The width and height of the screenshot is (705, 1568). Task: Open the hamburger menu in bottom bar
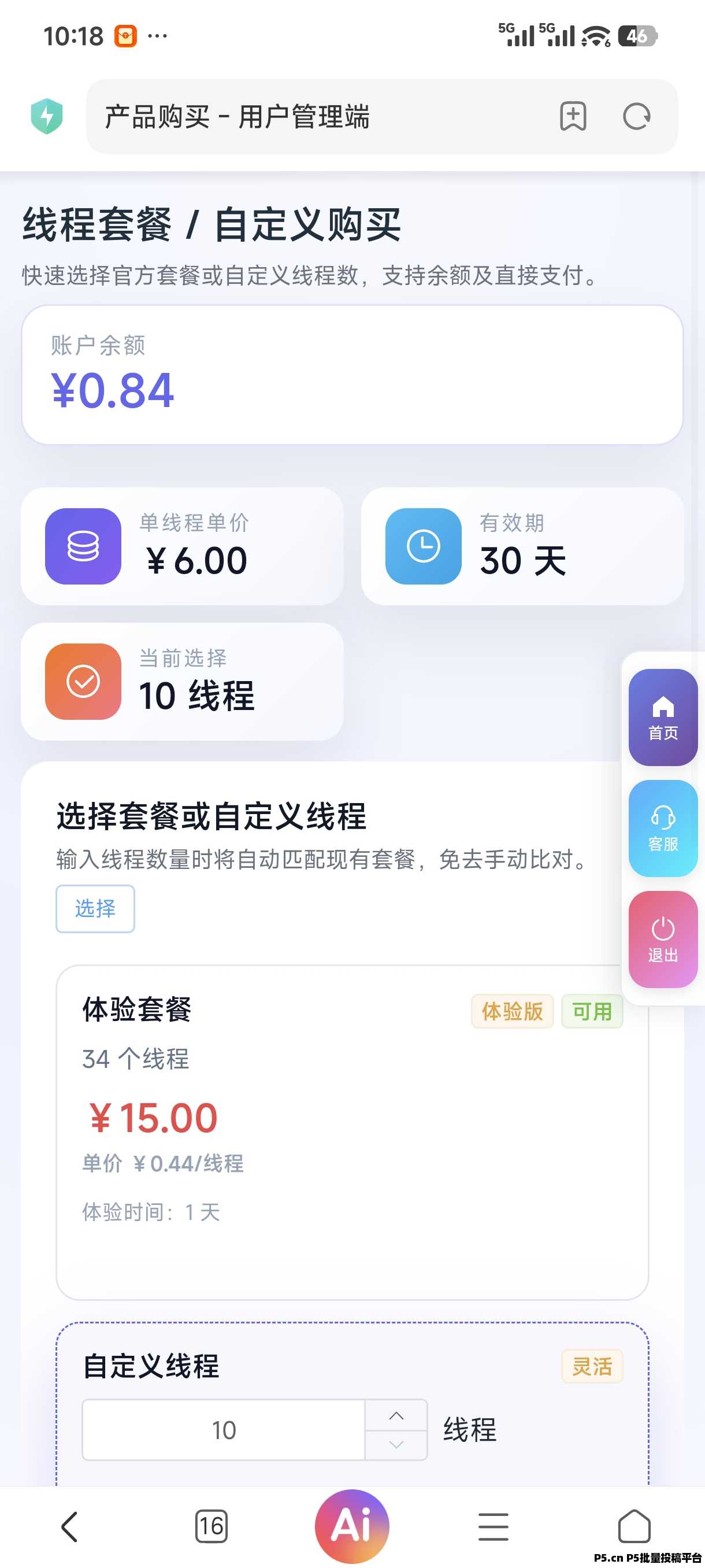[x=494, y=1525]
